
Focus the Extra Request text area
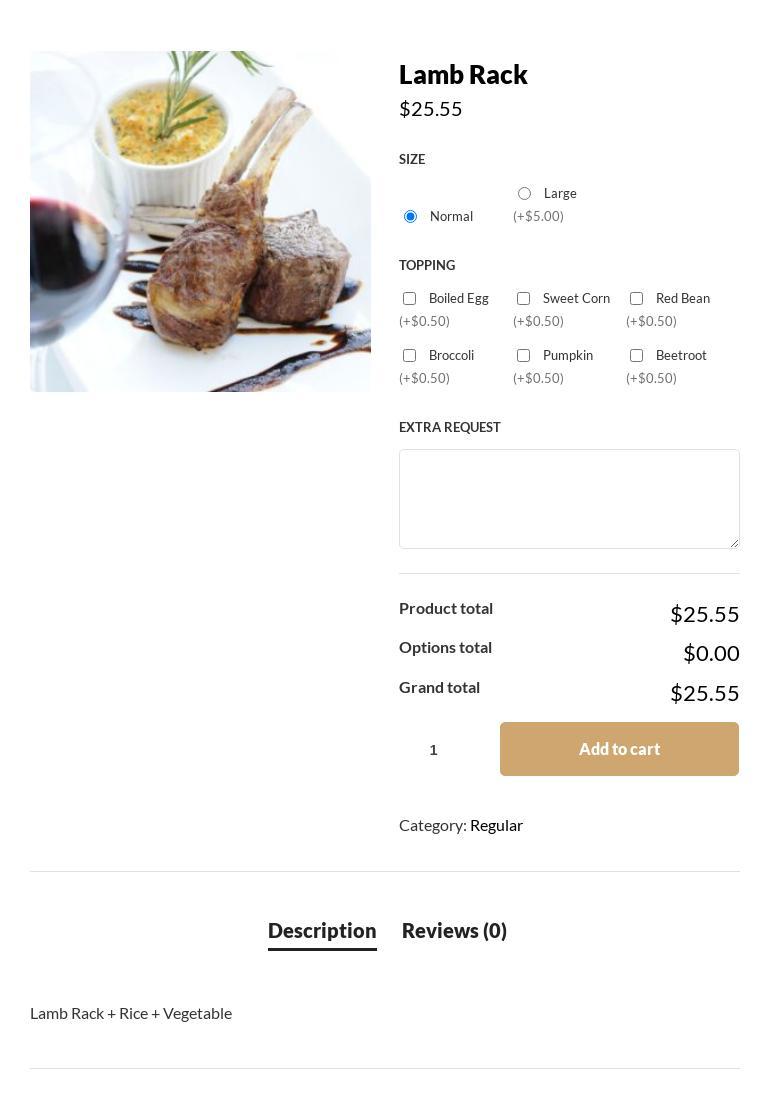(x=569, y=498)
